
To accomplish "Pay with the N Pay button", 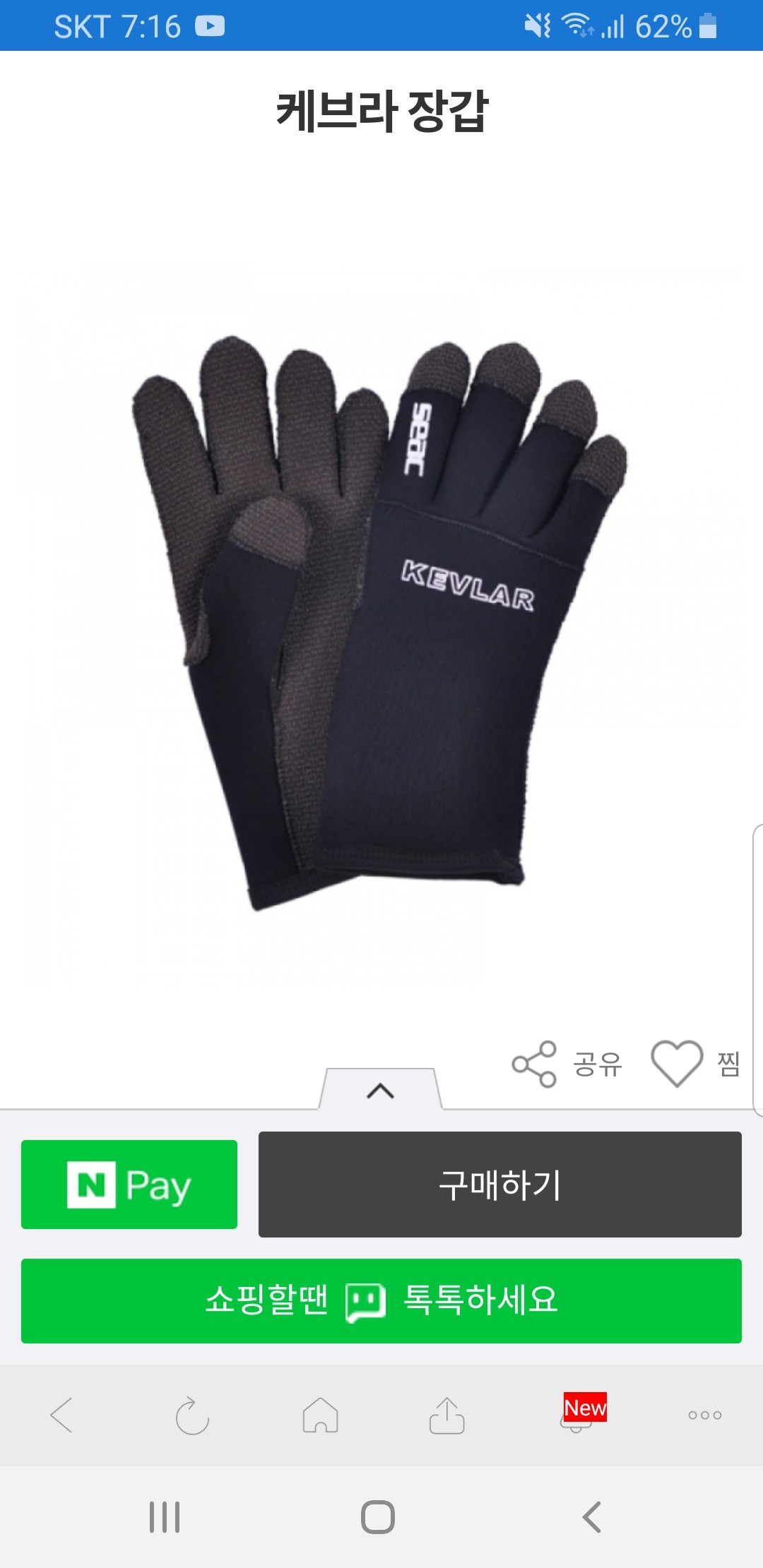I will (129, 1184).
